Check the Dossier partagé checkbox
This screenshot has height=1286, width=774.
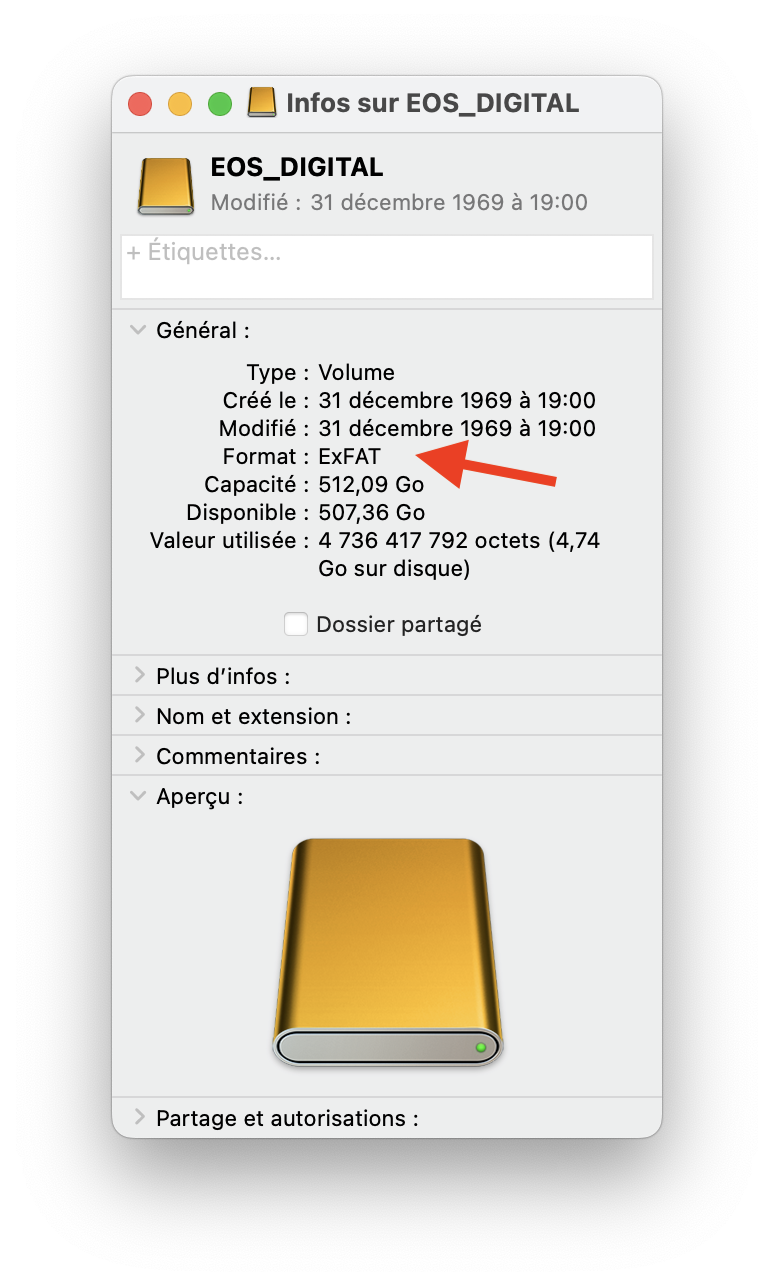(x=296, y=624)
